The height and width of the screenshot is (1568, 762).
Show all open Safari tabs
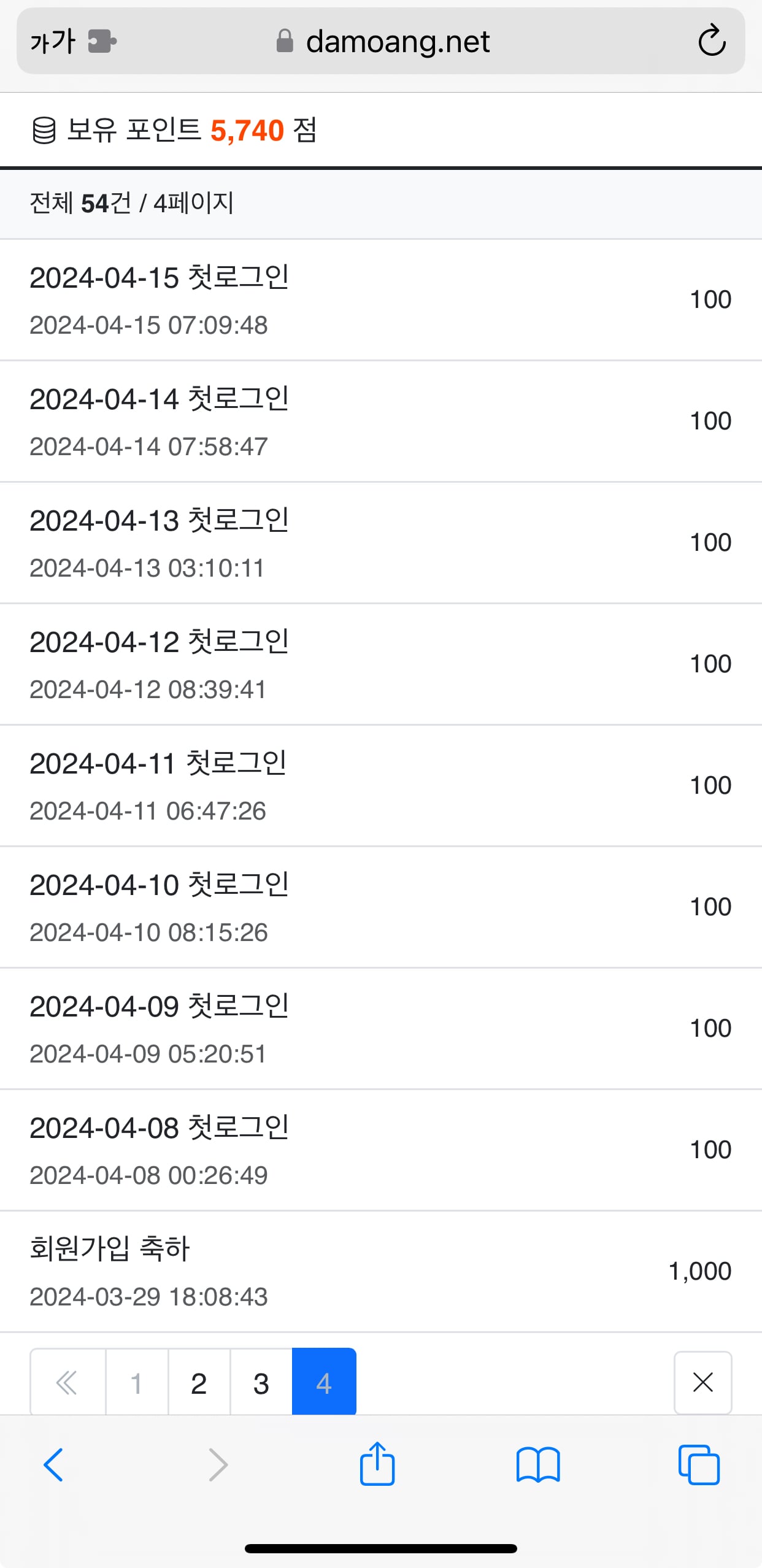click(699, 1465)
